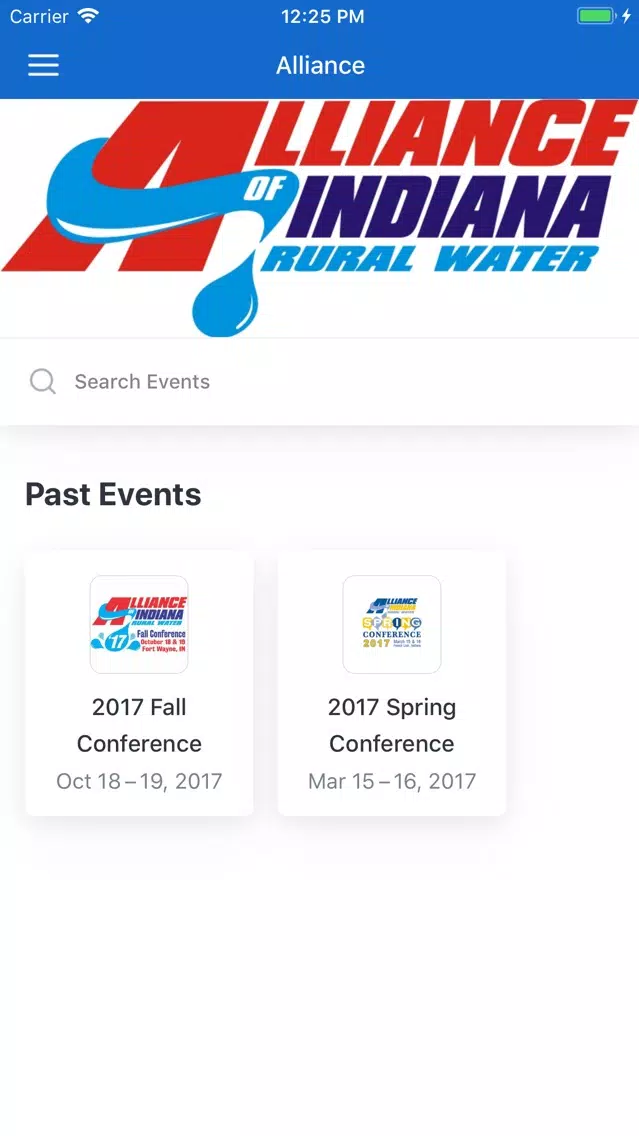Tap the Search Events field
This screenshot has height=1136, width=639.
320,382
